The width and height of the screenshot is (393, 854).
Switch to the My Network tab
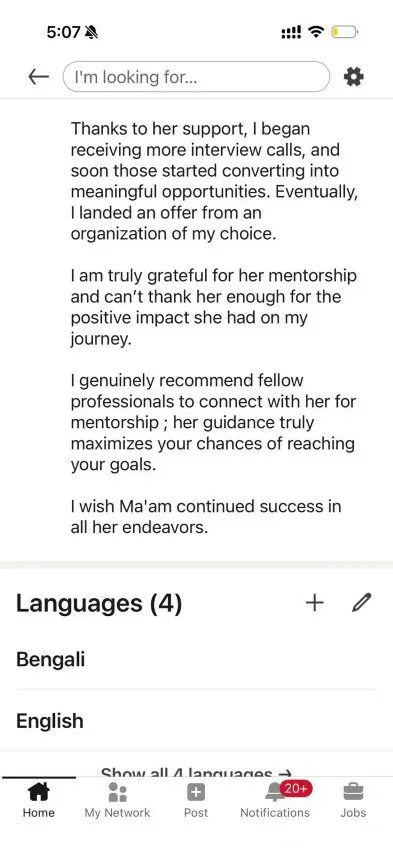click(x=117, y=801)
